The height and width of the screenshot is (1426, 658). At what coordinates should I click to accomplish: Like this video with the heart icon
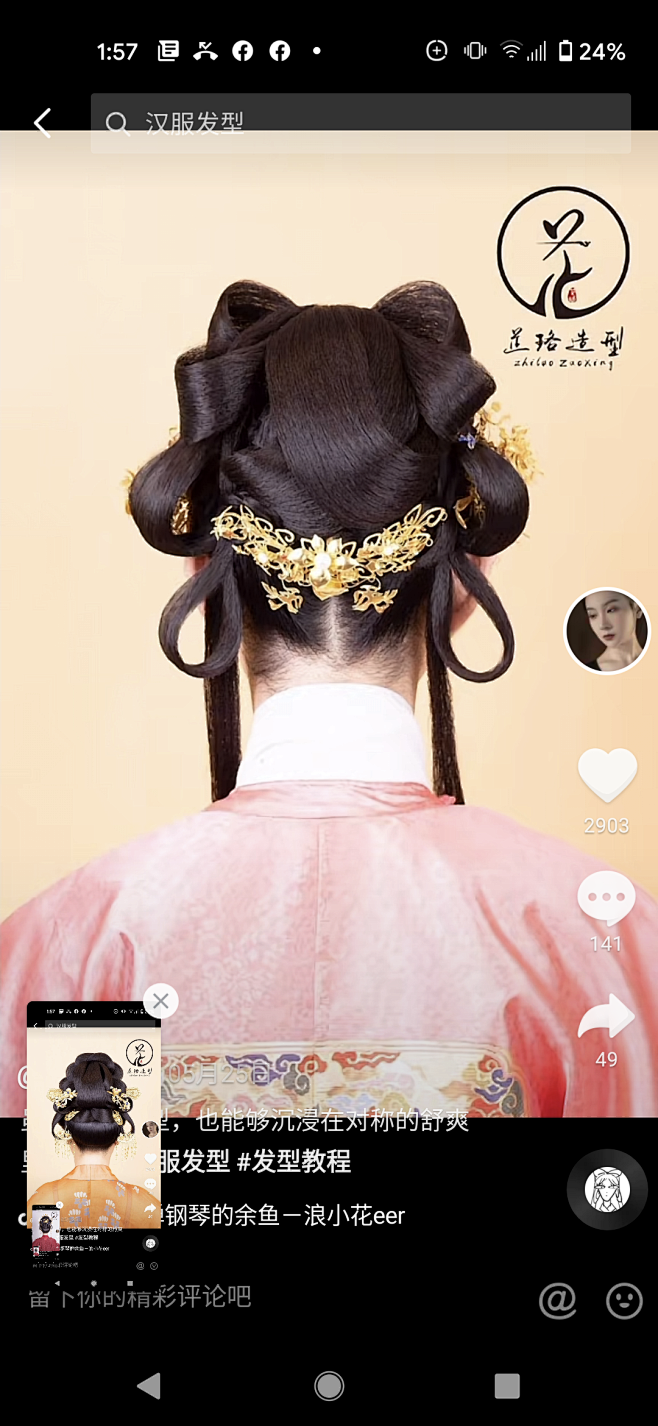tap(607, 775)
